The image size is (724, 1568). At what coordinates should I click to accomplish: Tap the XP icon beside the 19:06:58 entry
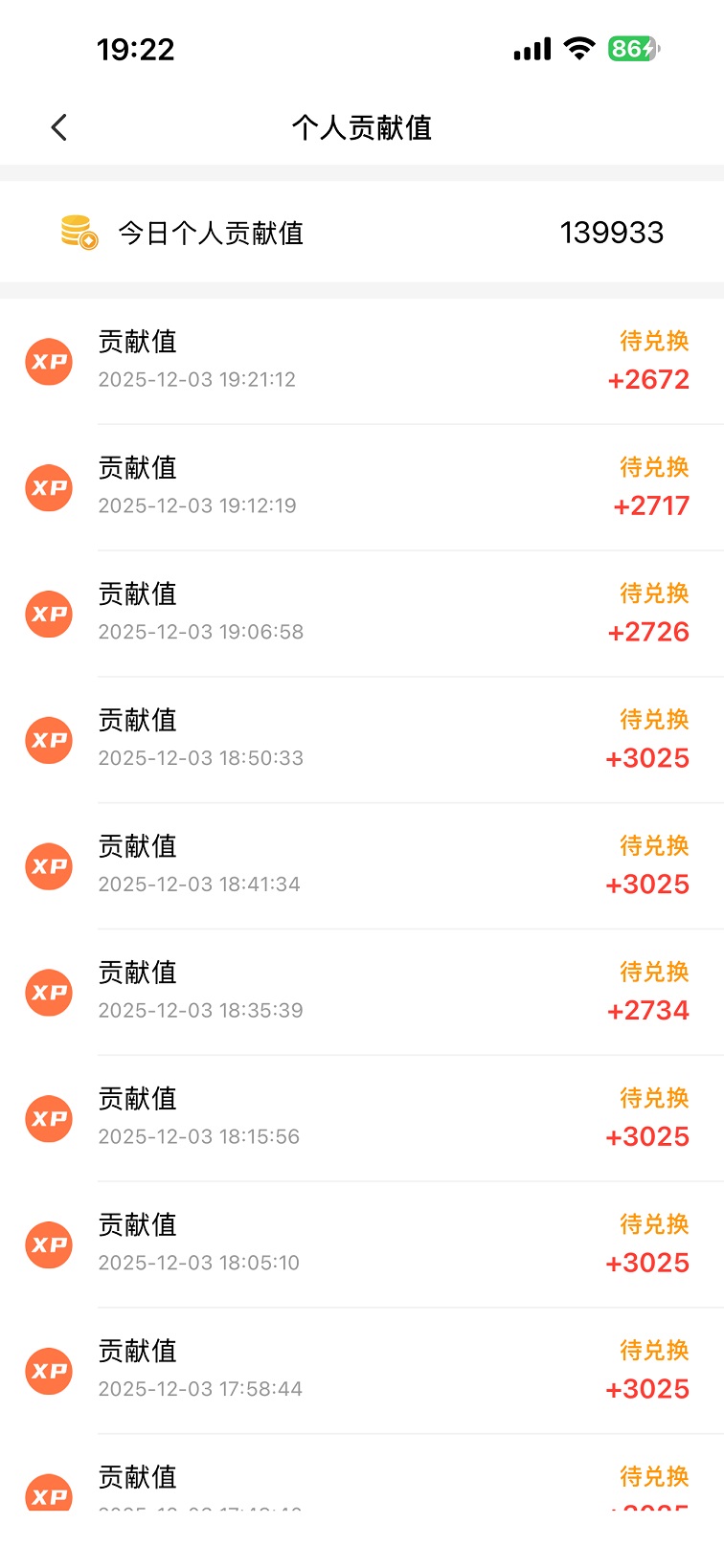point(48,614)
